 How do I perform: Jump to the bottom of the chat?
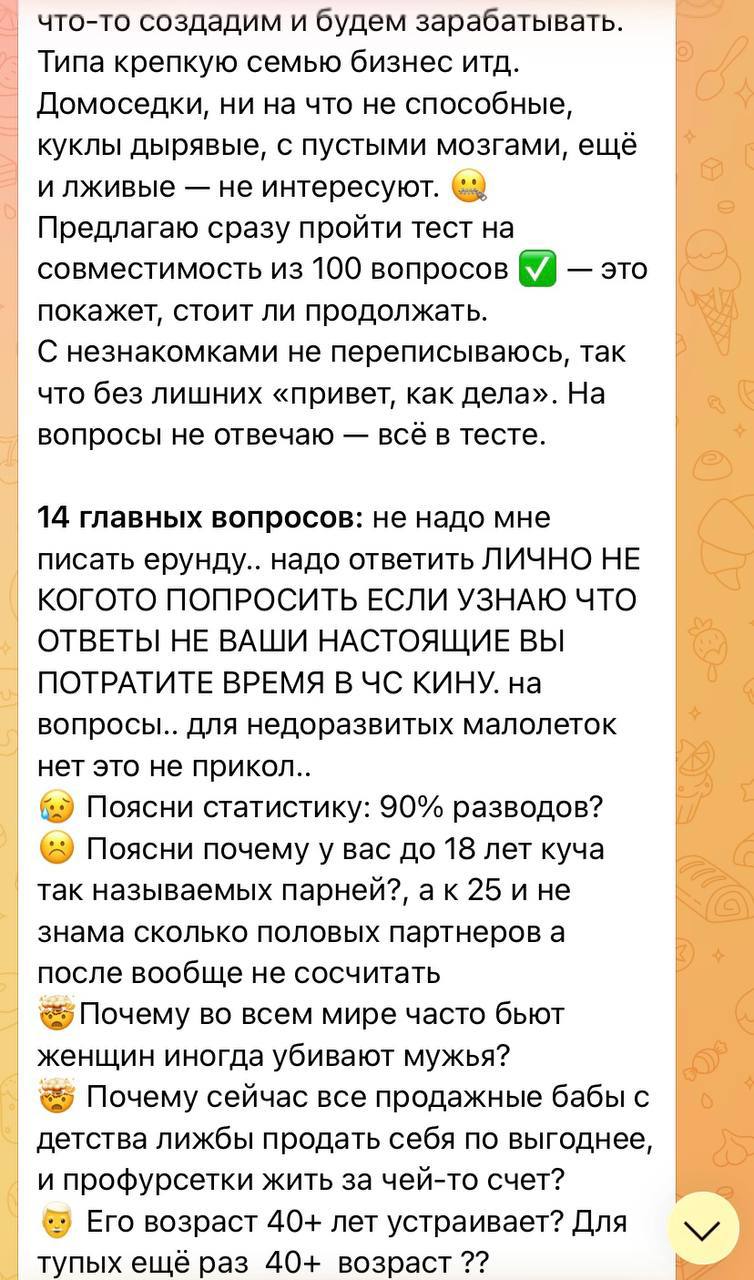tap(703, 1230)
